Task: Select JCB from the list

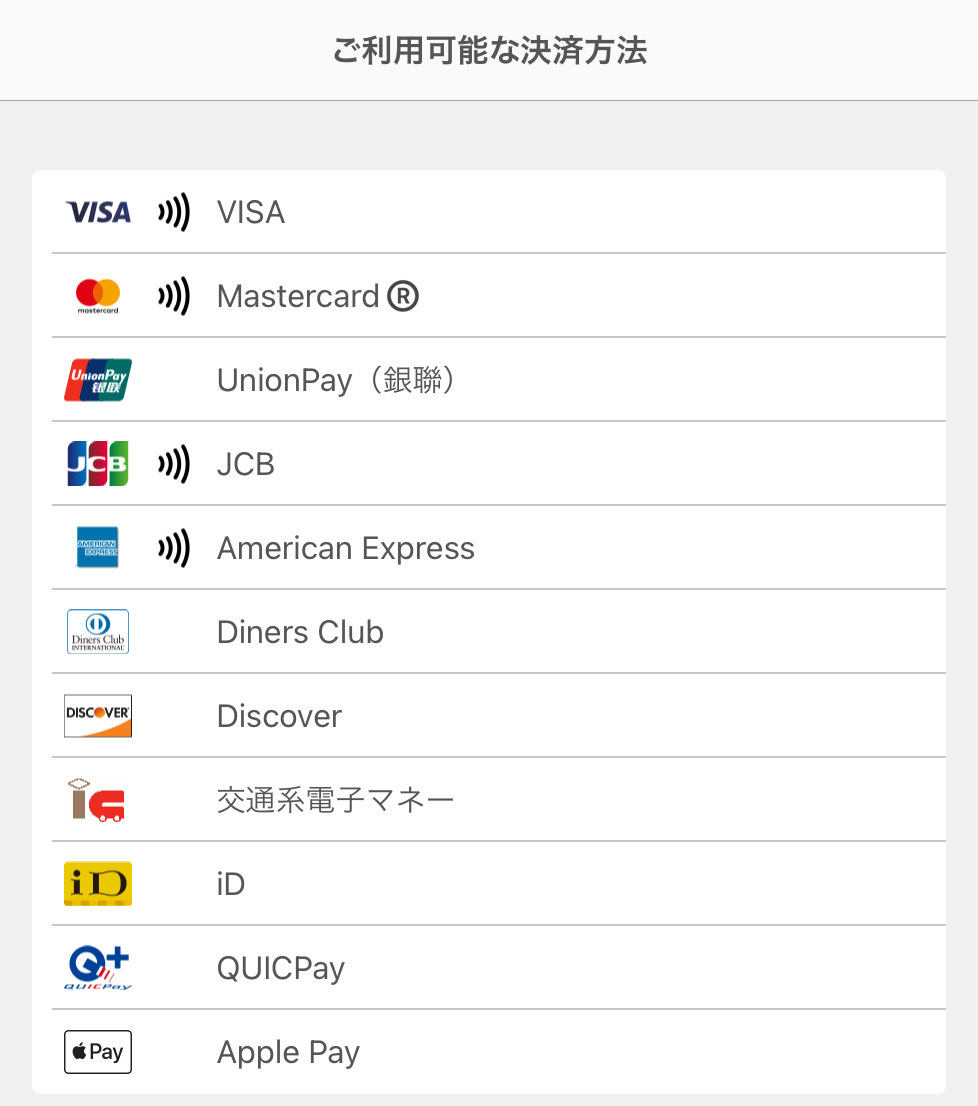Action: (246, 464)
